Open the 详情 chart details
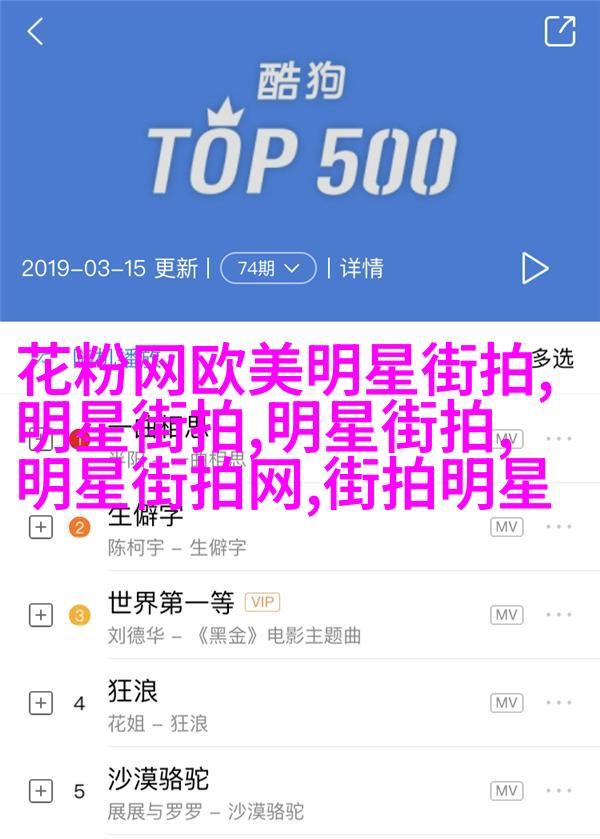The width and height of the screenshot is (600, 839). coord(361,268)
